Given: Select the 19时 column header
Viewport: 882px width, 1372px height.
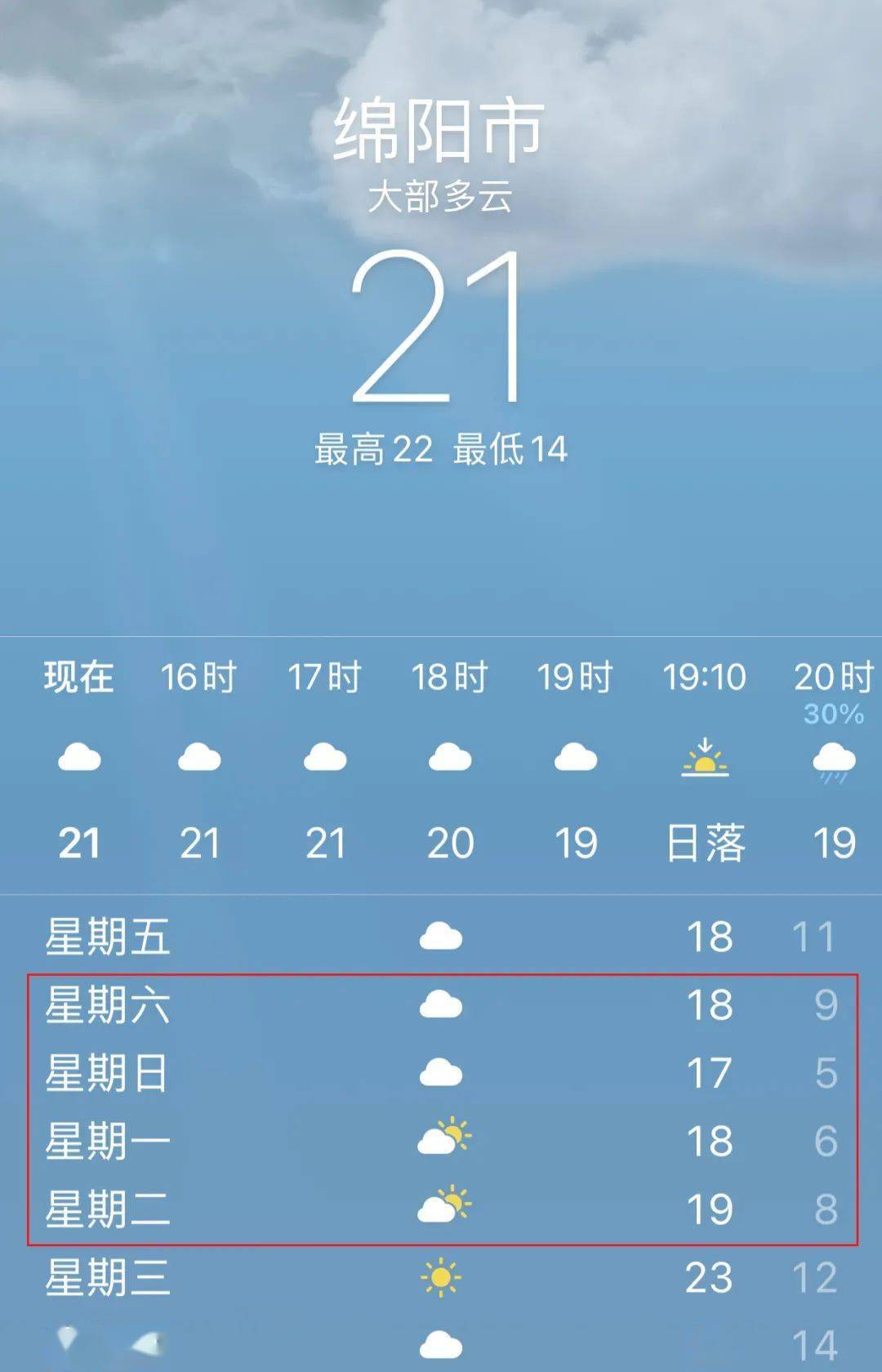Looking at the screenshot, I should coord(576,677).
